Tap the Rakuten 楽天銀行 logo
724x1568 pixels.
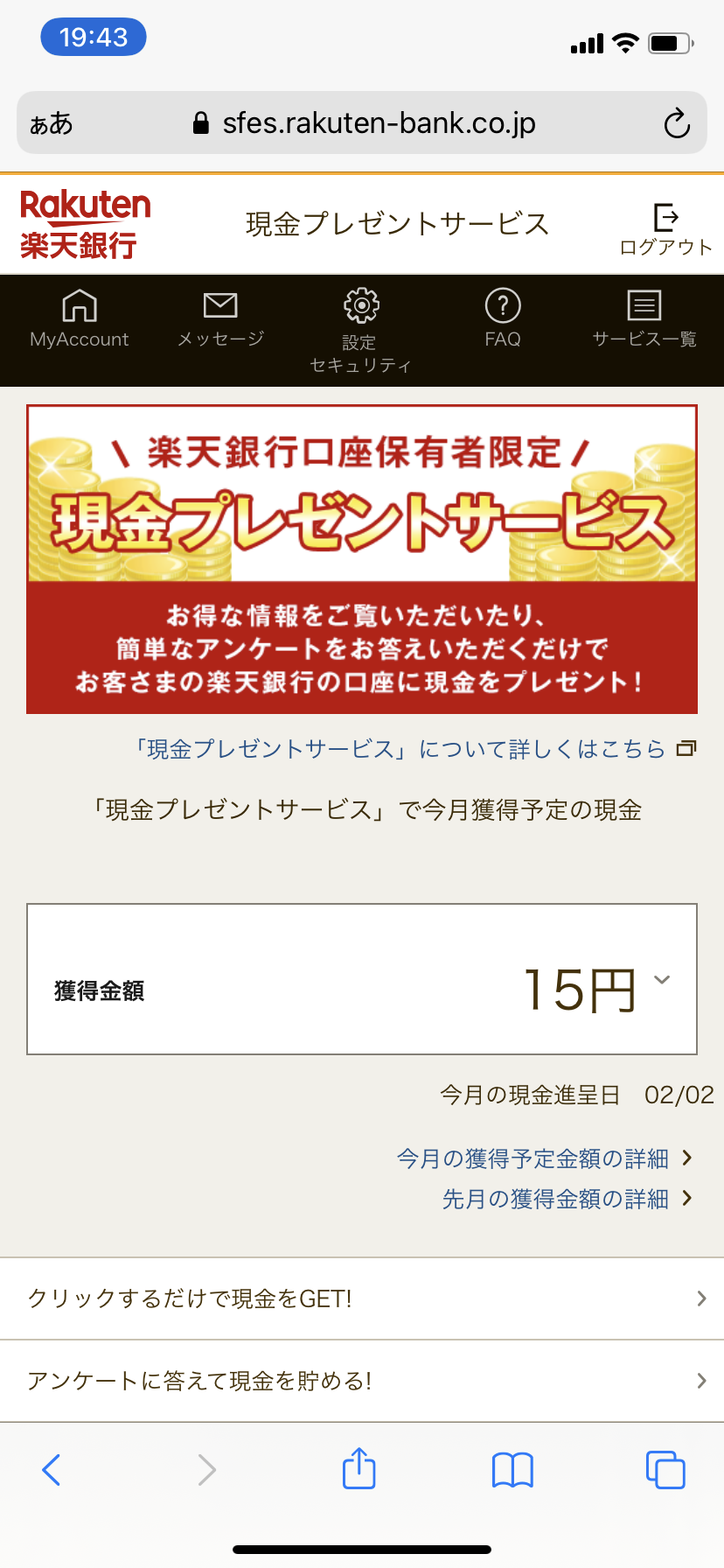click(85, 225)
